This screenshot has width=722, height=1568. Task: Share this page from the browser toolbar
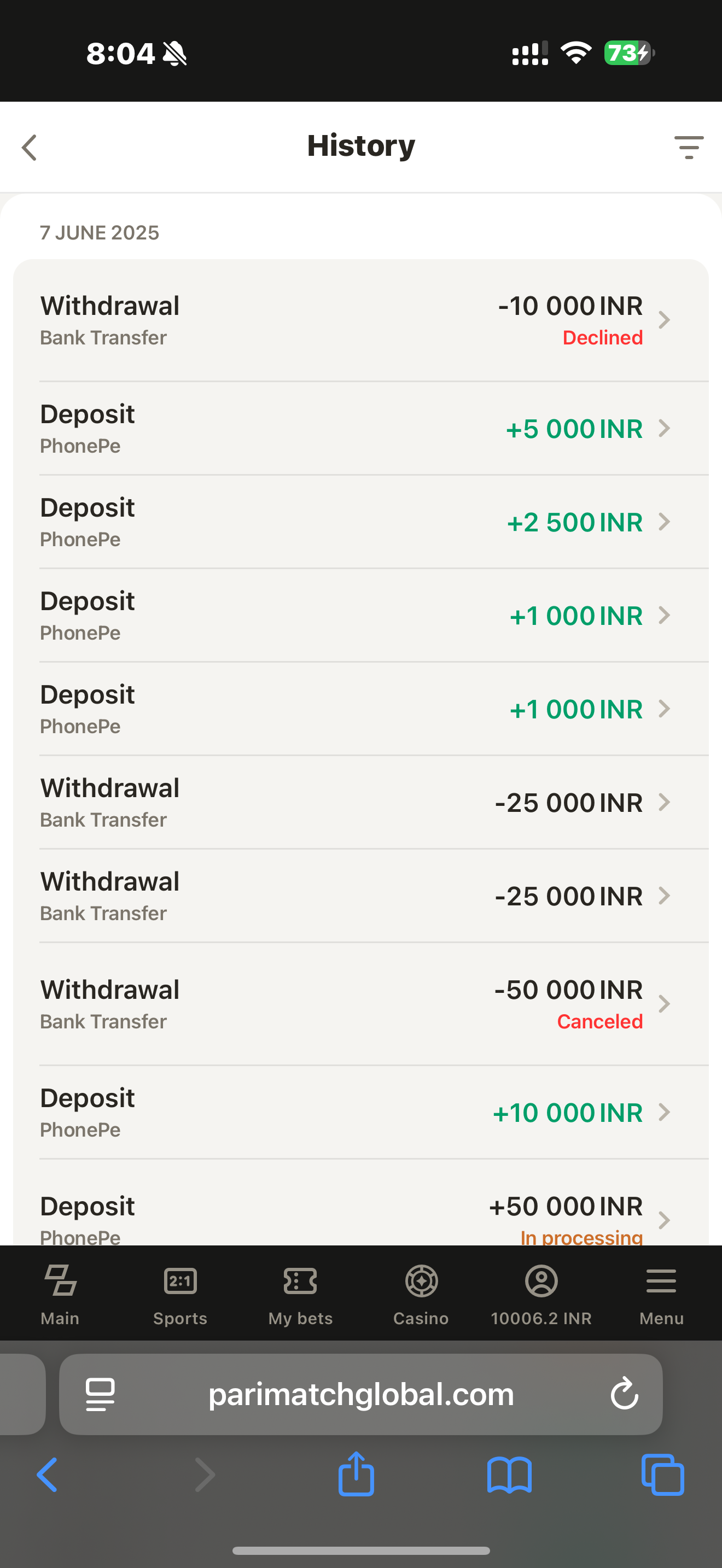pyautogui.click(x=356, y=1475)
